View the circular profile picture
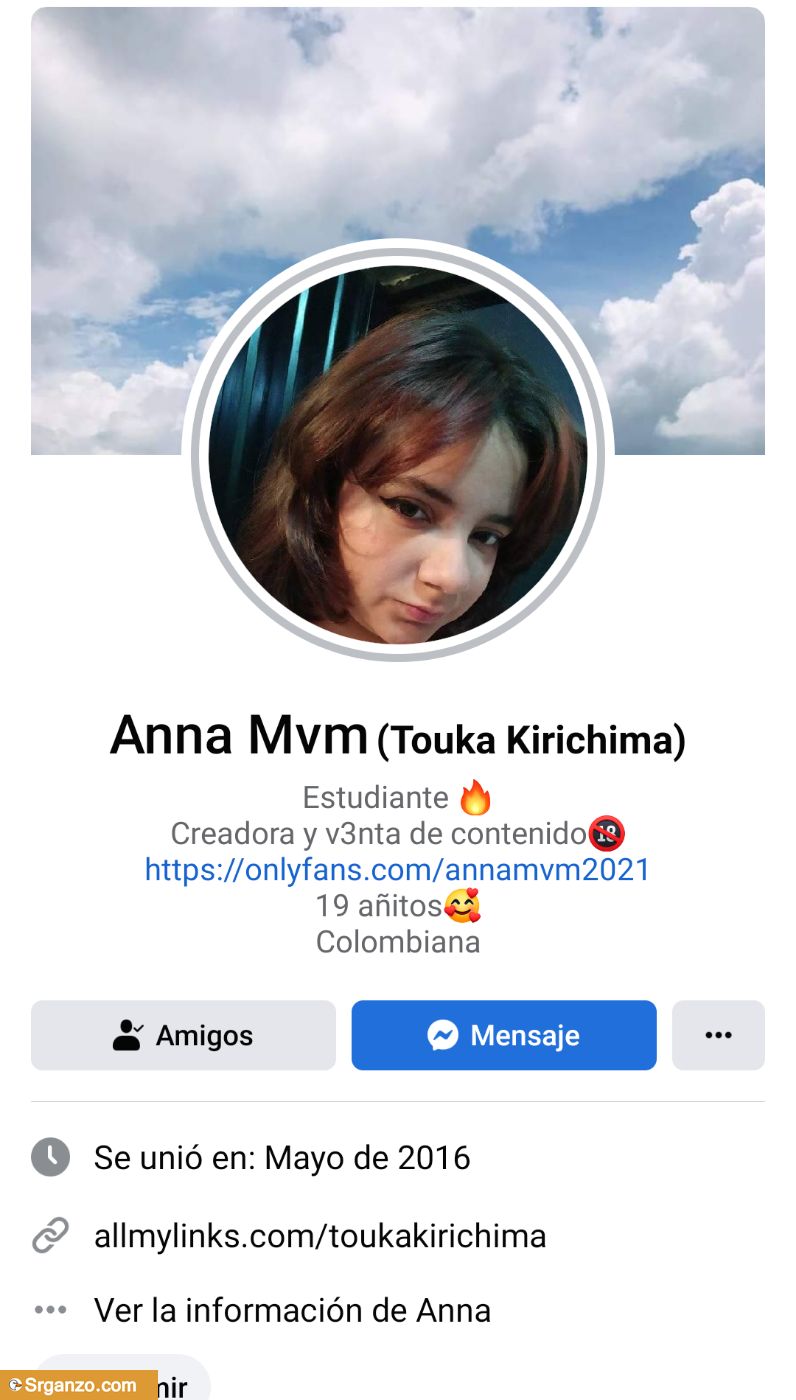This screenshot has width=796, height=1400. [x=397, y=453]
